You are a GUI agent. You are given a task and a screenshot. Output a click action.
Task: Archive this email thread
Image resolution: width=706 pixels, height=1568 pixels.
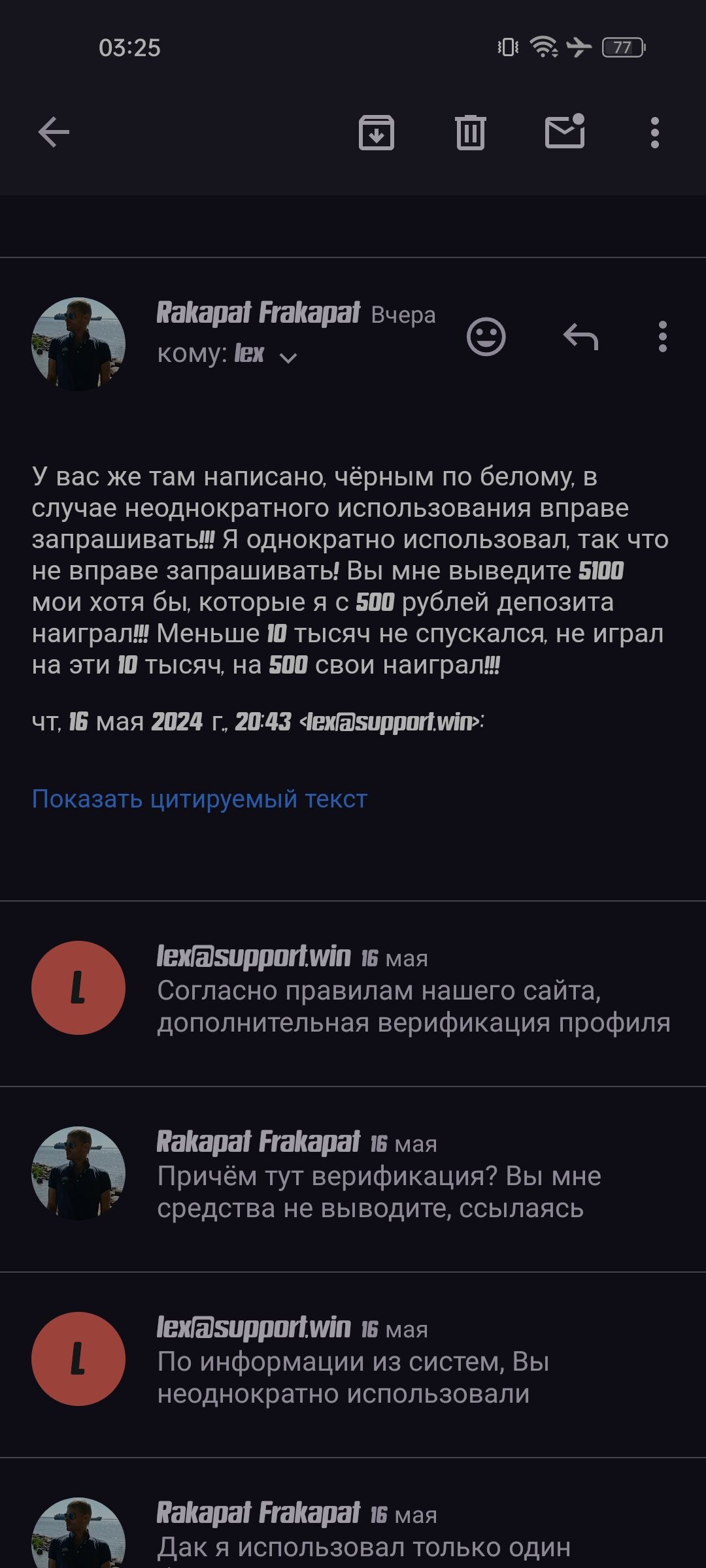tap(377, 133)
